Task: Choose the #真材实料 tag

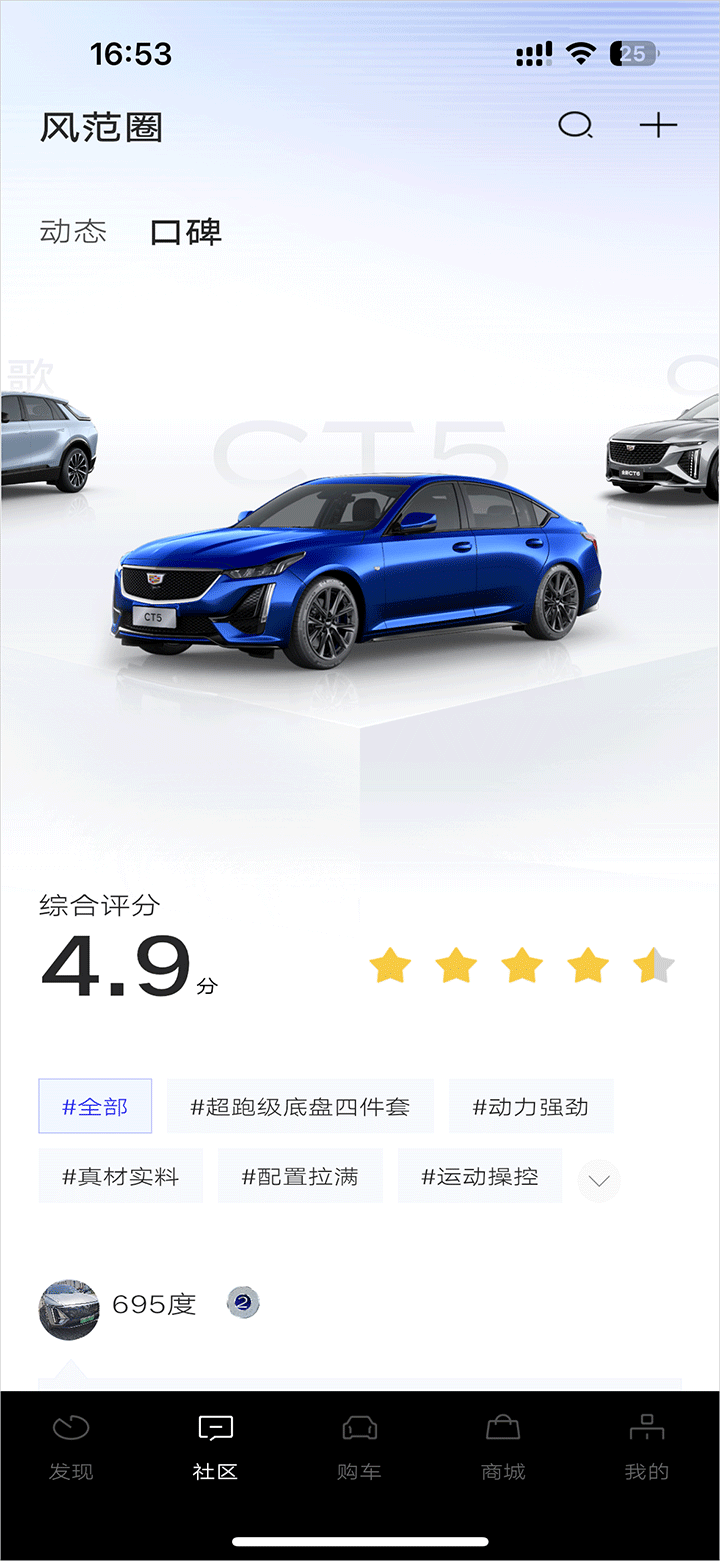Action: point(121,1176)
